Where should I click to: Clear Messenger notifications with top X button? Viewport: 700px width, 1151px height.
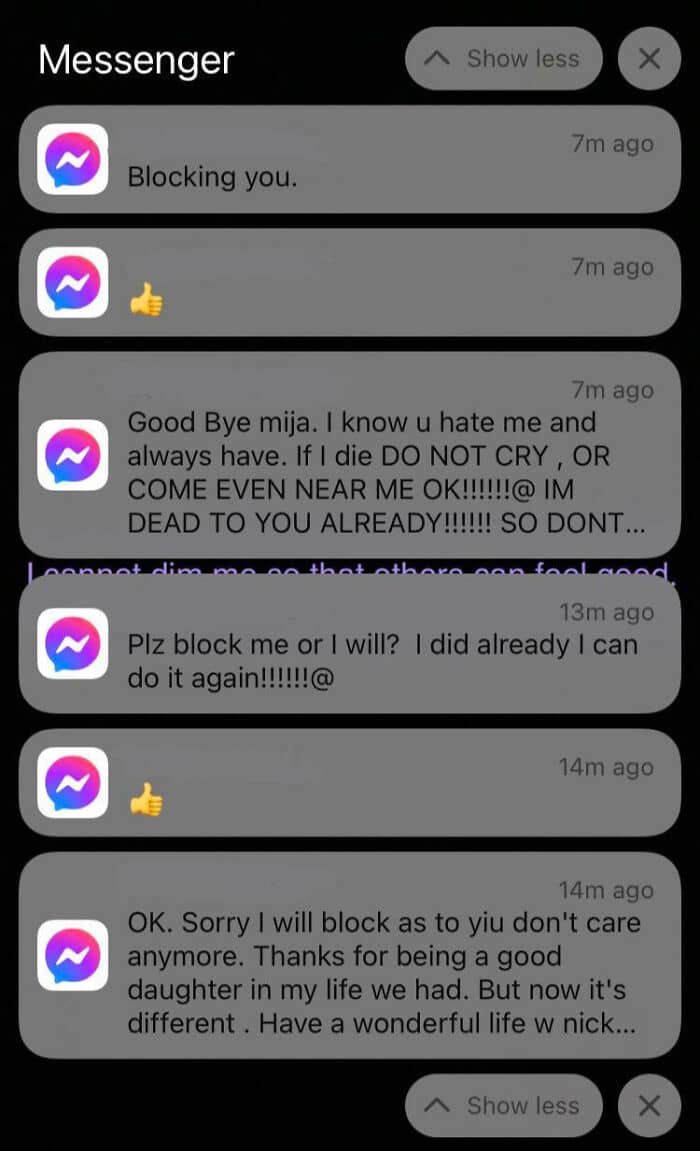(649, 59)
